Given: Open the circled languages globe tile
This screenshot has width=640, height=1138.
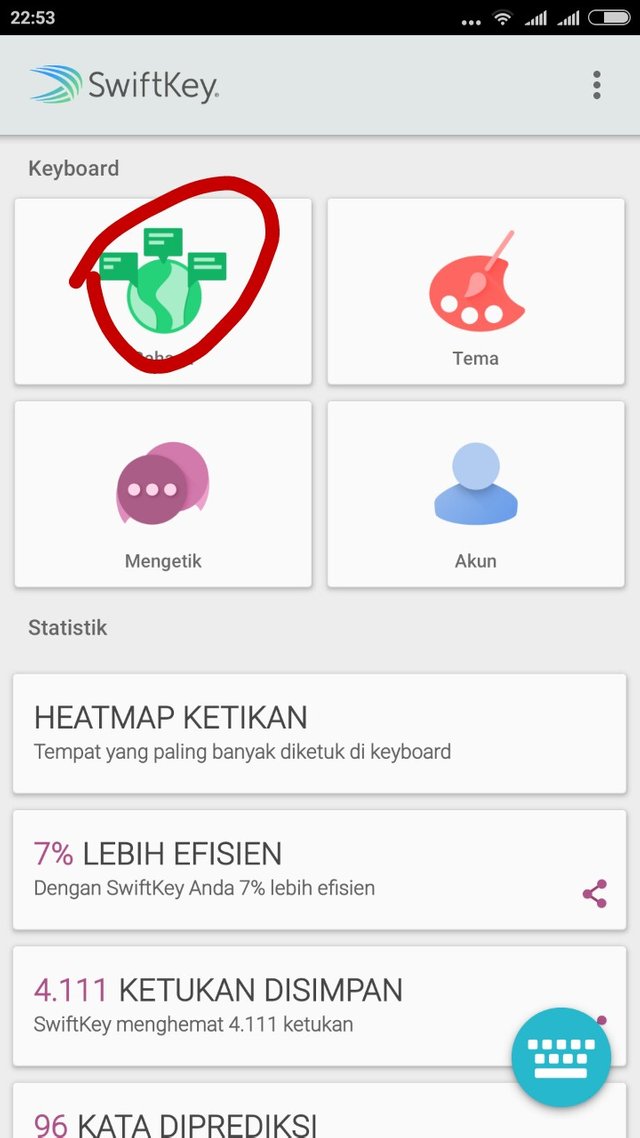Looking at the screenshot, I should pos(163,291).
